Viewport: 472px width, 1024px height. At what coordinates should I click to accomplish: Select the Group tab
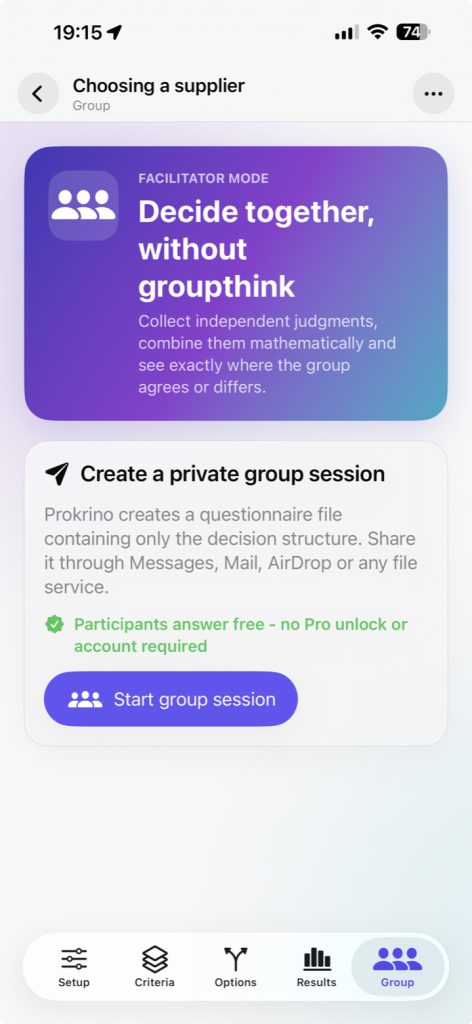(x=398, y=967)
